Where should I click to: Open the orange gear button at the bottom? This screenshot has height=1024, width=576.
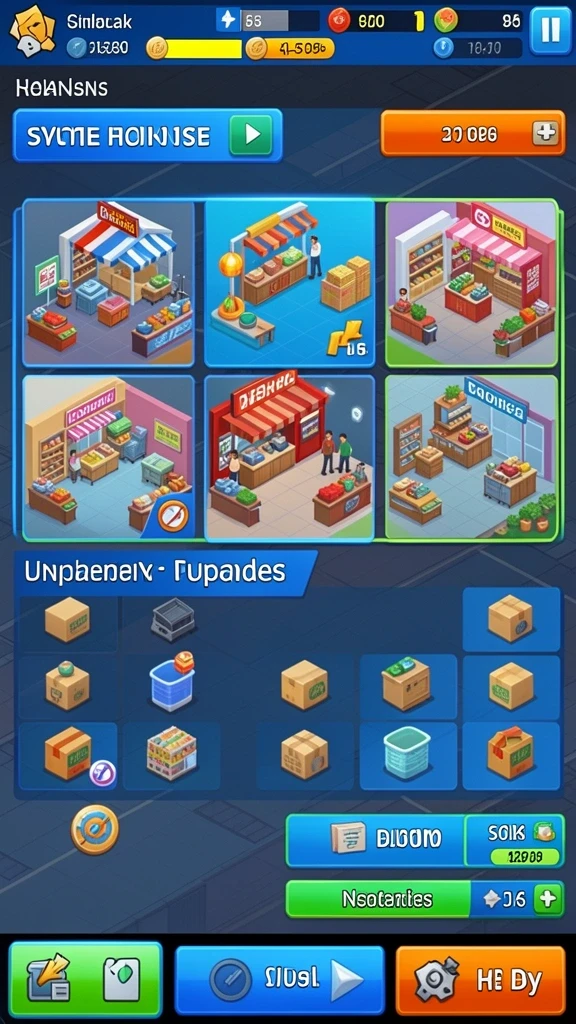pos(480,980)
